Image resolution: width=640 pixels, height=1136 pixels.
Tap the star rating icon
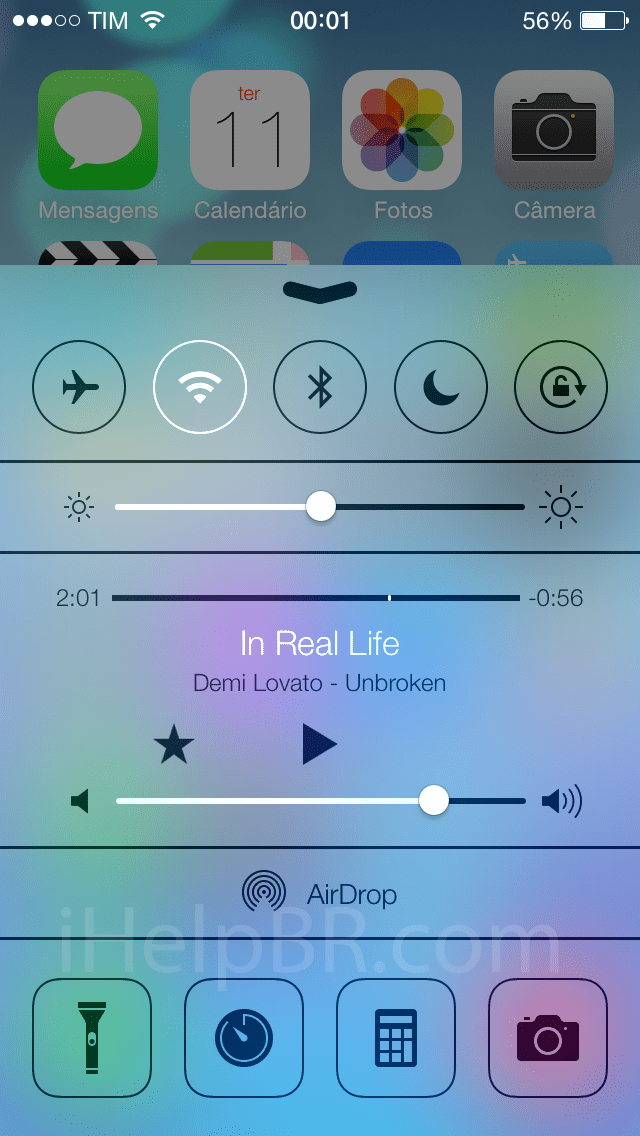(x=173, y=746)
